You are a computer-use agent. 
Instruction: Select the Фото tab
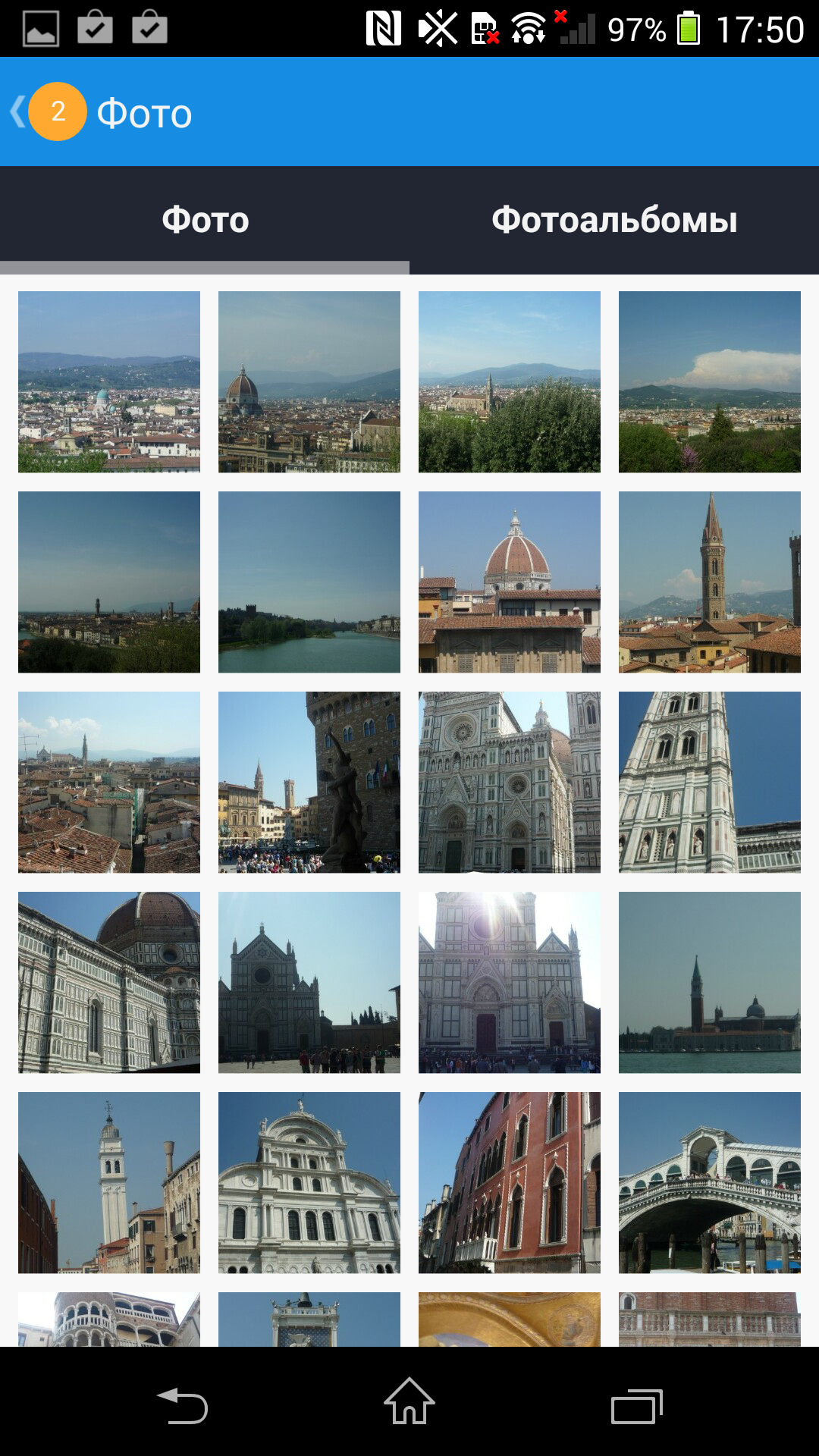point(205,221)
